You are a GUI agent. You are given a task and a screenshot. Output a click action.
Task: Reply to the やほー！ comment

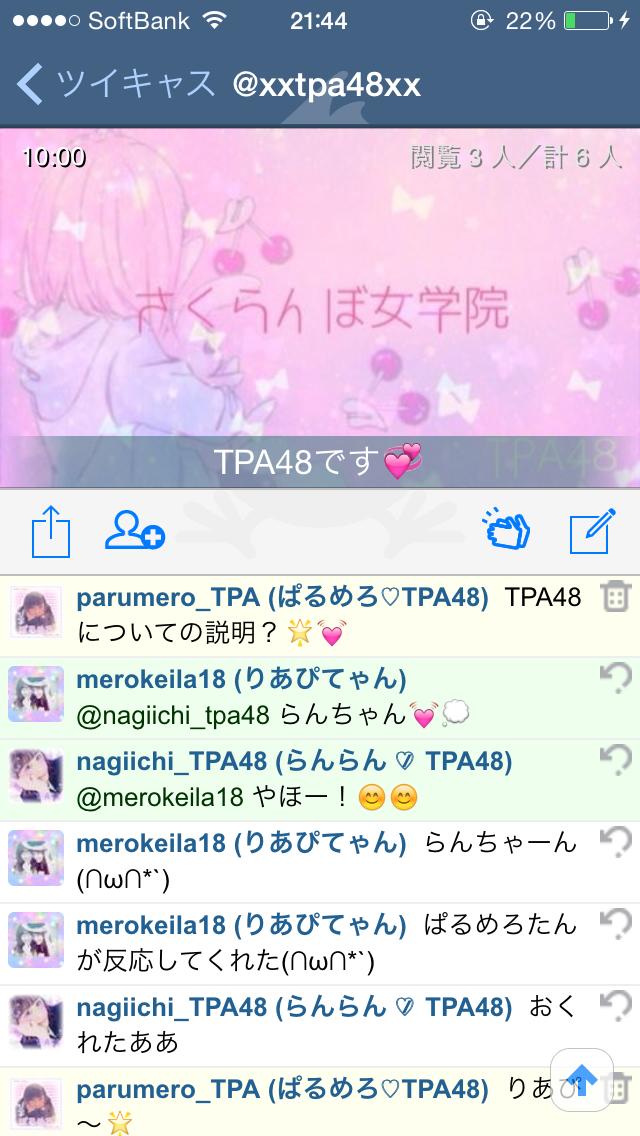(x=615, y=760)
